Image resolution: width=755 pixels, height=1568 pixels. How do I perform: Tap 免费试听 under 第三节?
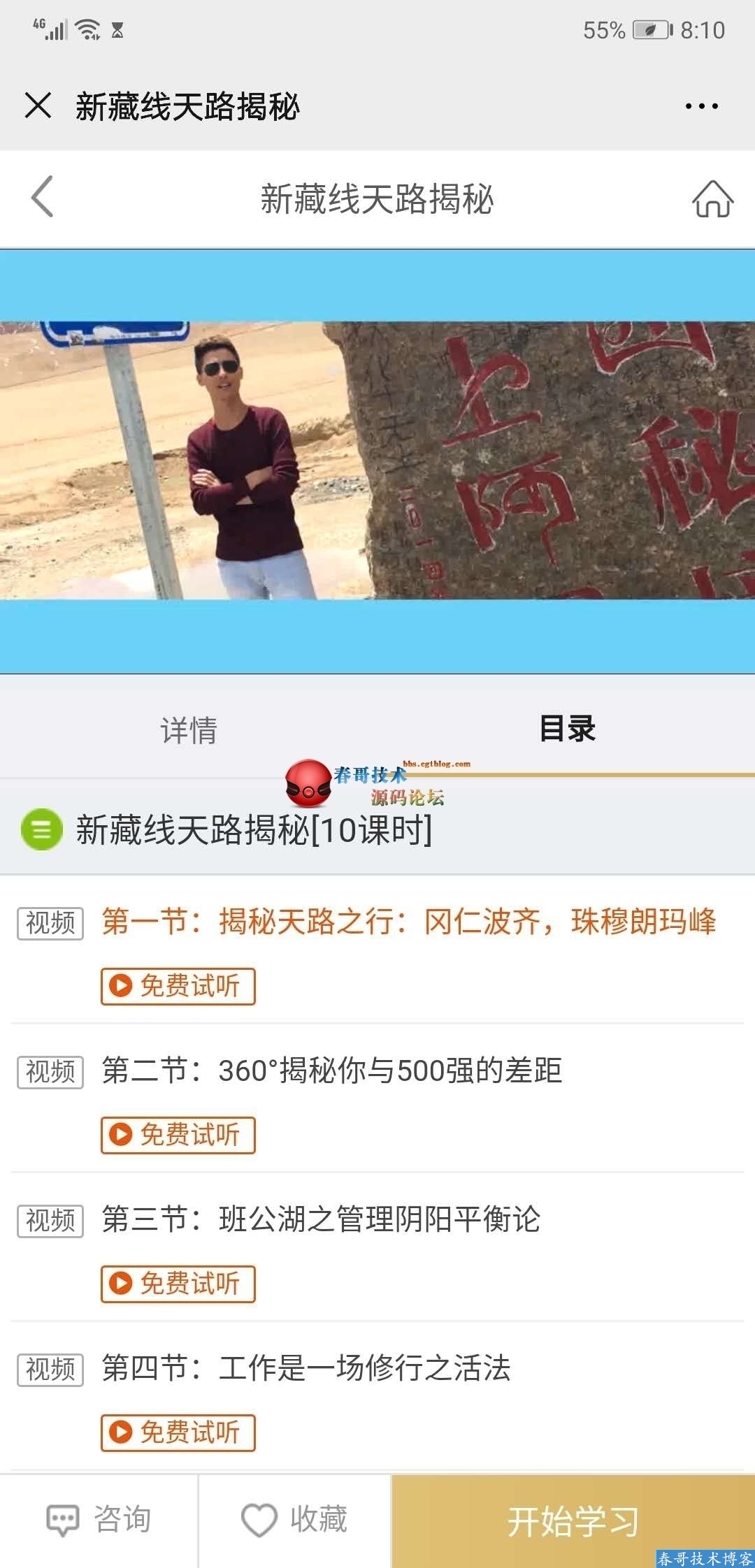(x=178, y=1284)
